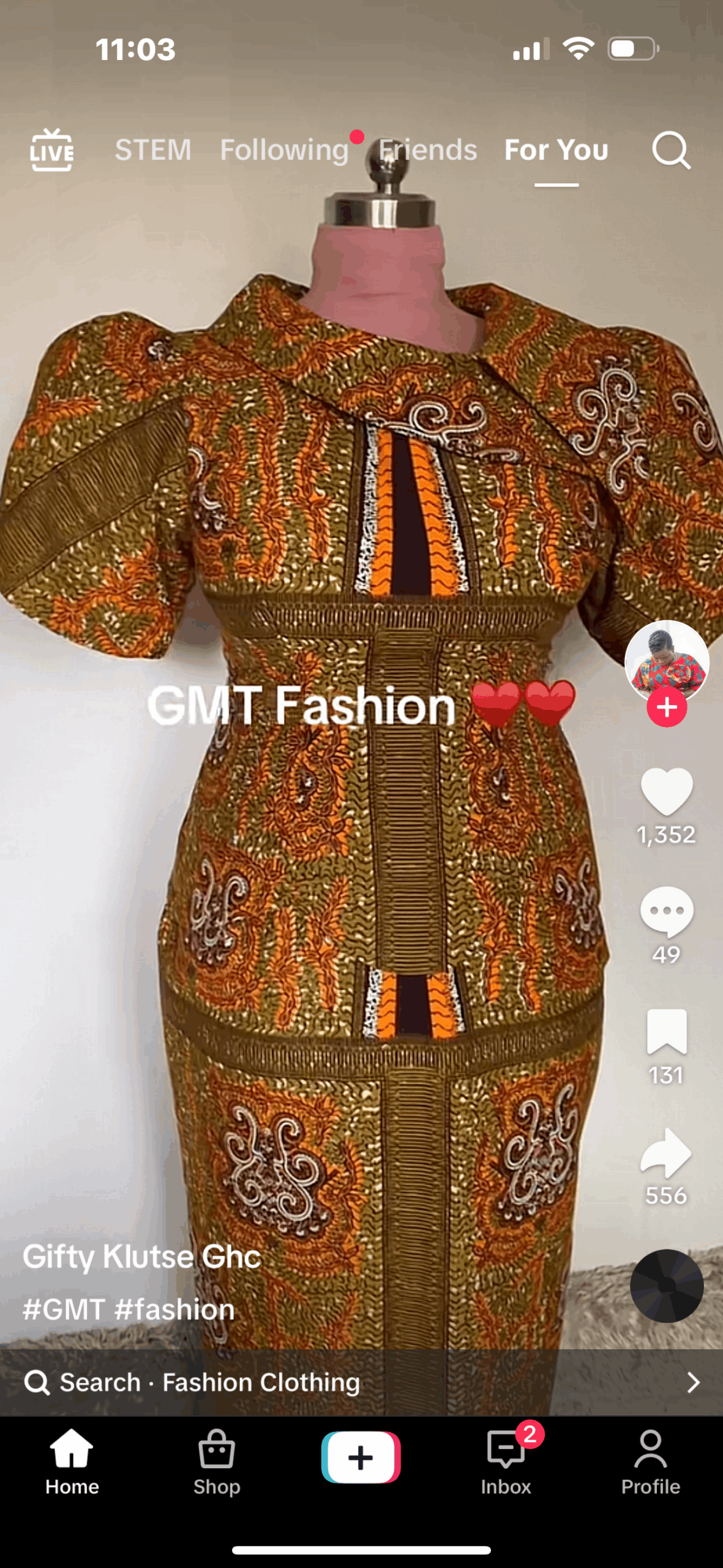The image size is (723, 1568).
Task: Open the comments on this video
Action: click(x=667, y=911)
